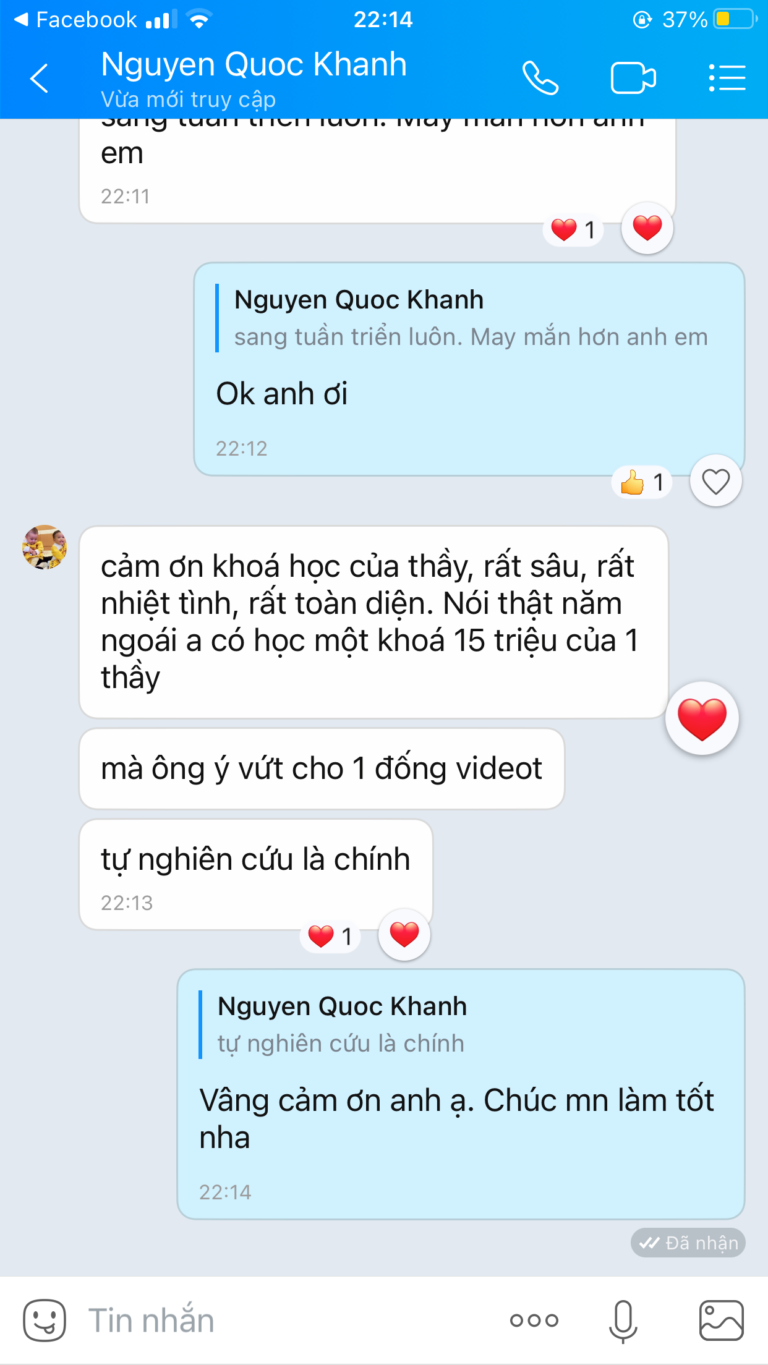View reactions on the 22:13 message
Image resolution: width=768 pixels, height=1365 pixels.
pyautogui.click(x=330, y=937)
